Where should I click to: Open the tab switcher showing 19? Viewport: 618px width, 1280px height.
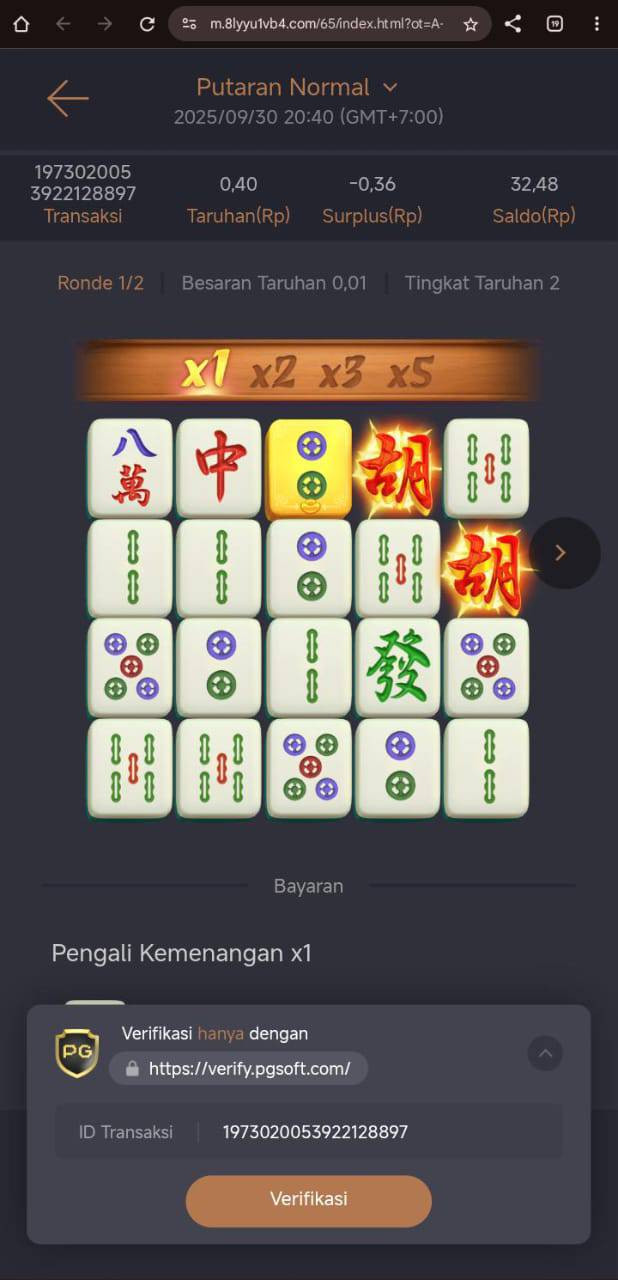point(555,24)
